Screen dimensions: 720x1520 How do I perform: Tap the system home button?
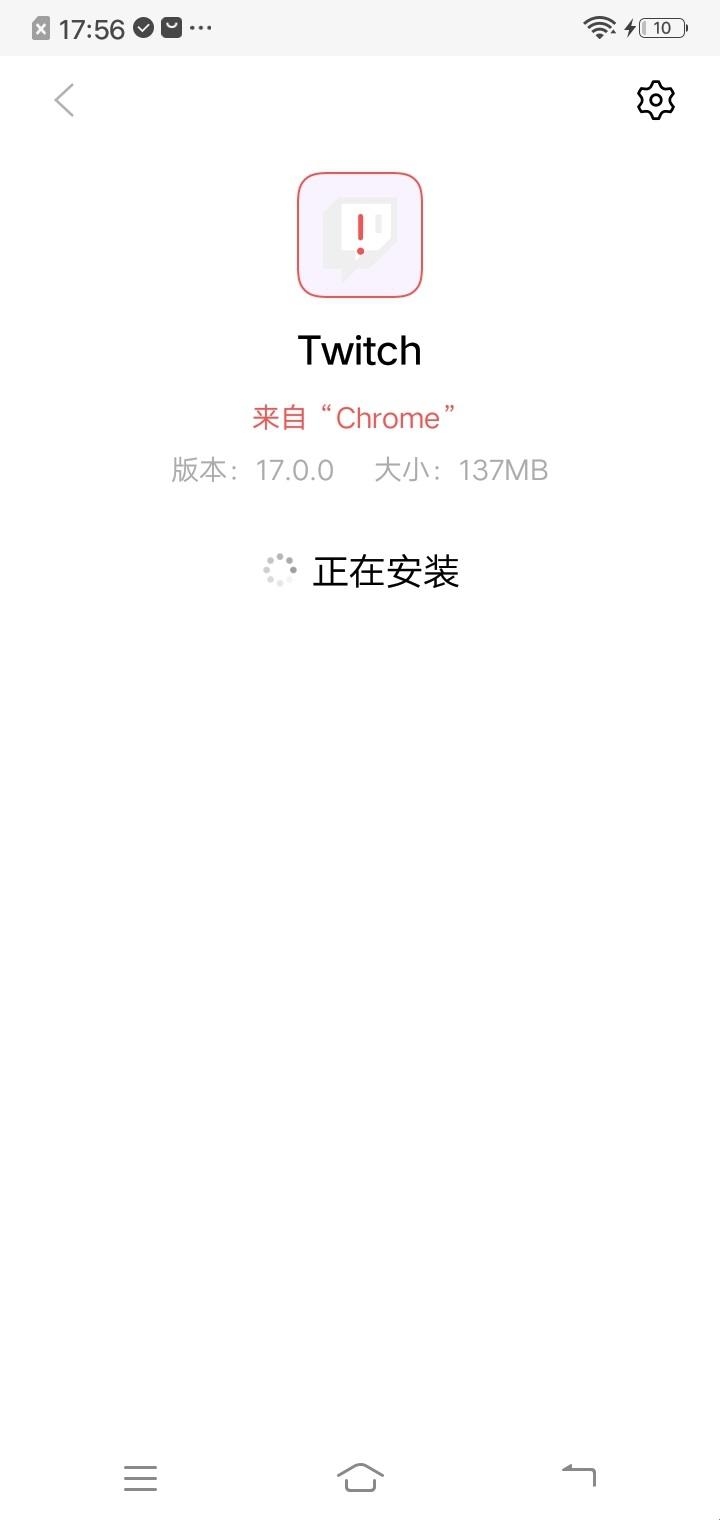click(360, 1476)
